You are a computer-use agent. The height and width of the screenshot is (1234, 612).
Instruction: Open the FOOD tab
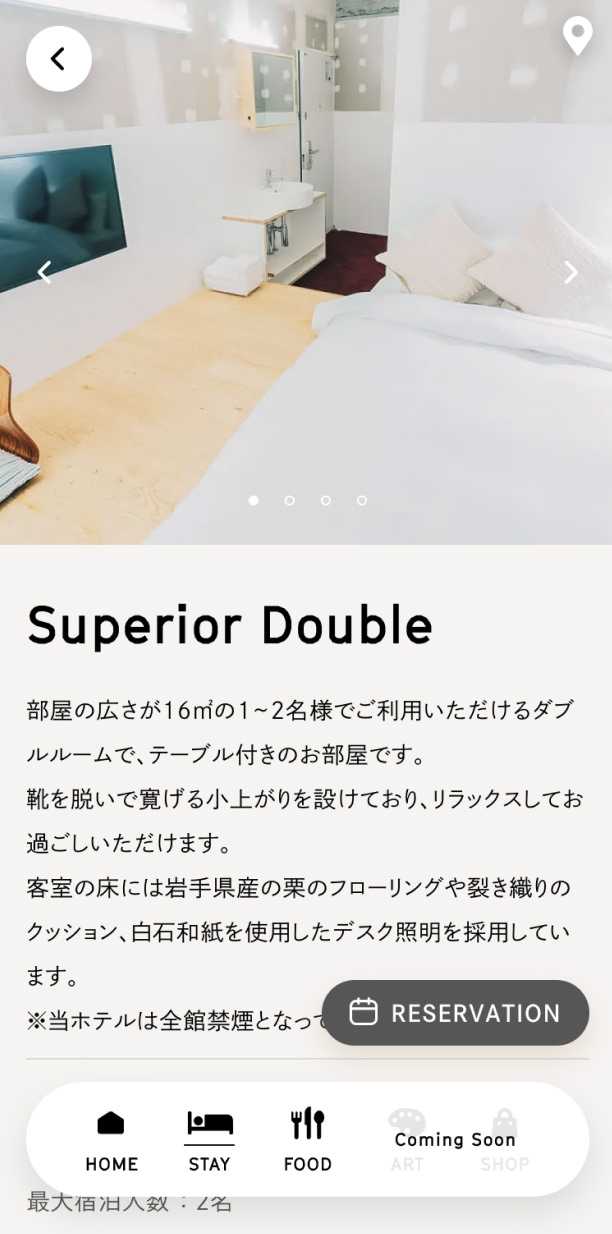307,1140
